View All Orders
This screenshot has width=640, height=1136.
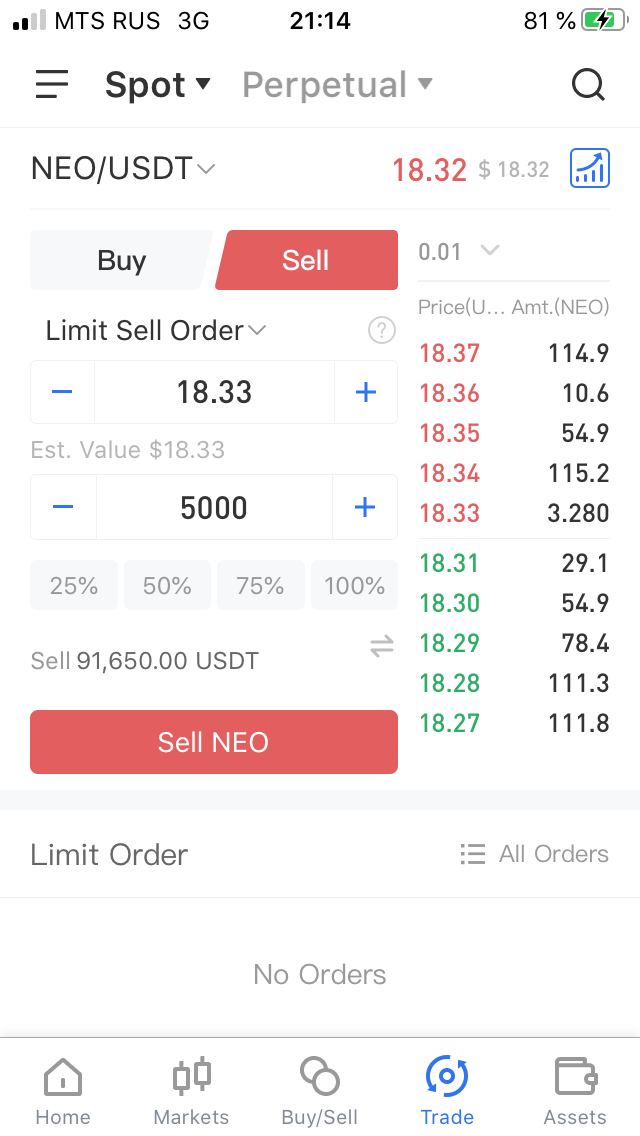coord(534,853)
